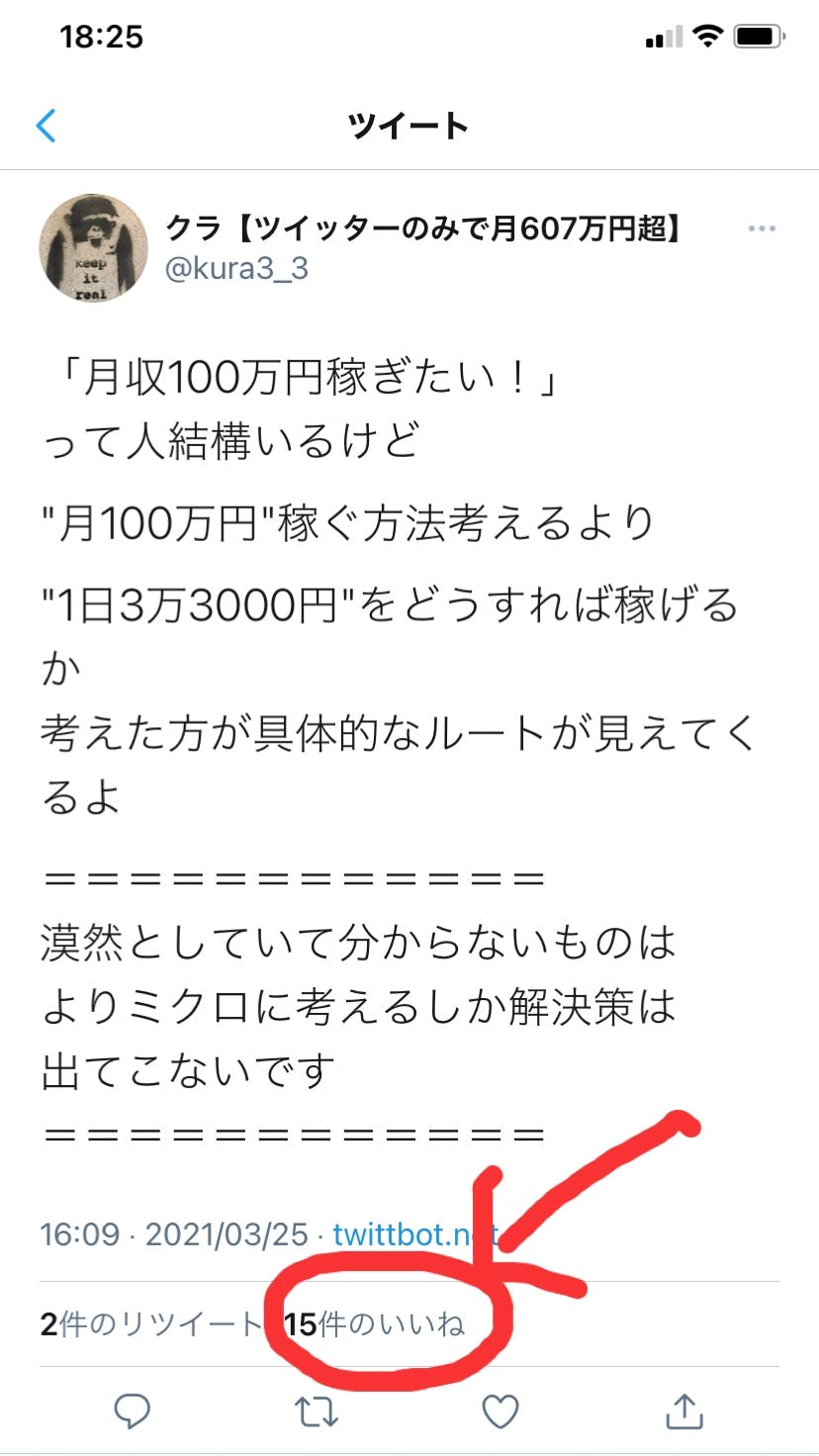Open the tweet's three-dot overflow menu

pos(762,229)
